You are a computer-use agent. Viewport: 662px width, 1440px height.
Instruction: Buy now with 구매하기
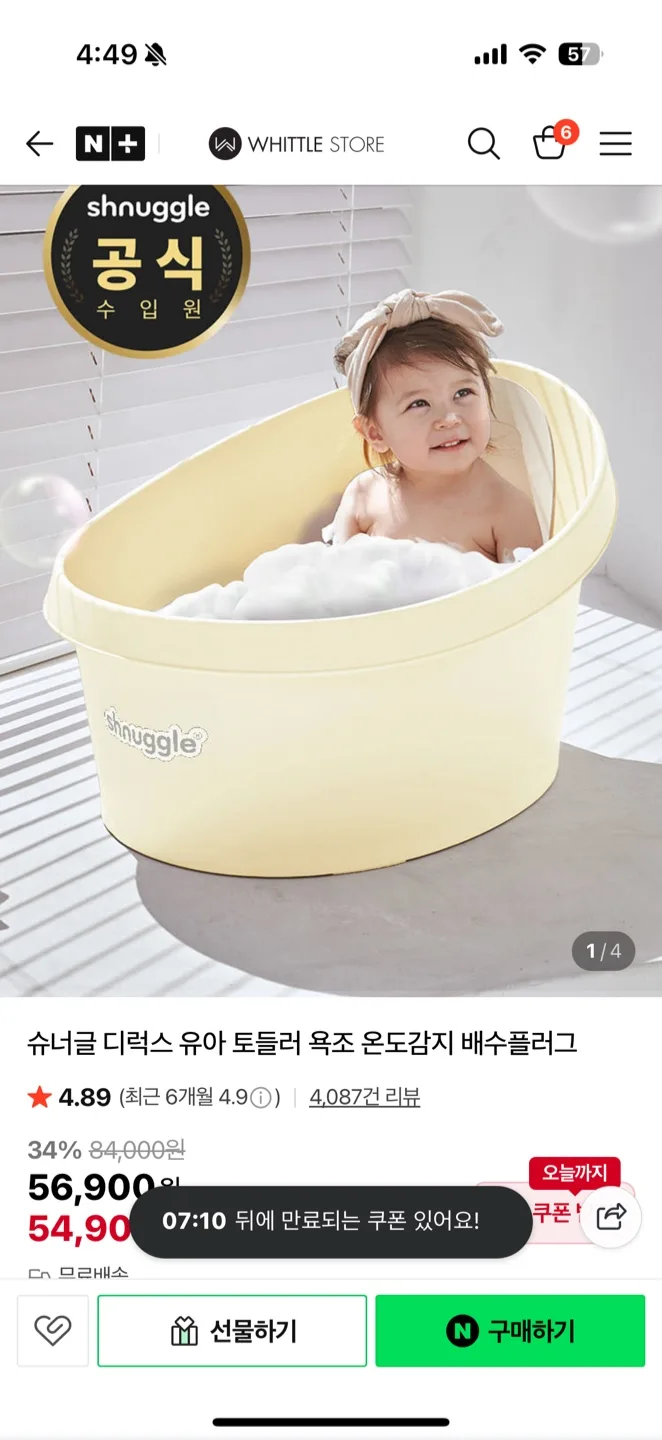[x=510, y=1330]
